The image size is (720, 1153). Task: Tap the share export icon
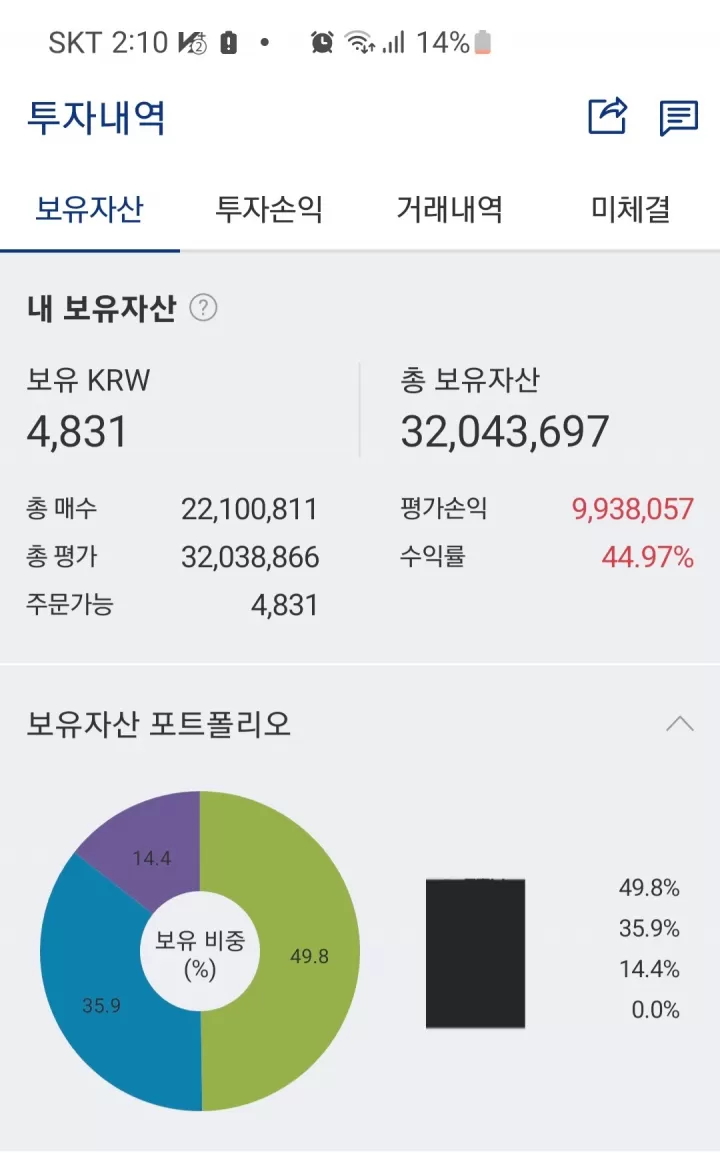click(608, 117)
